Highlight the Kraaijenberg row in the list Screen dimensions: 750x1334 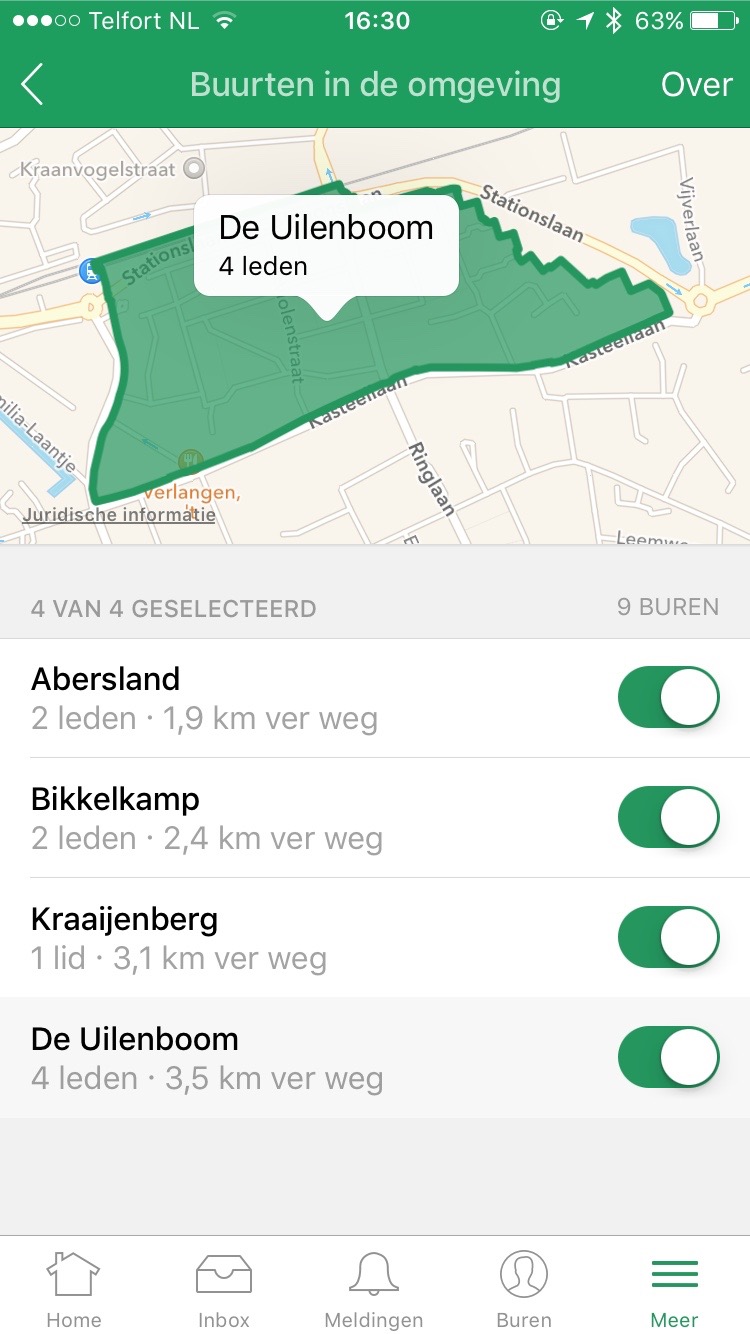pyautogui.click(x=250, y=938)
